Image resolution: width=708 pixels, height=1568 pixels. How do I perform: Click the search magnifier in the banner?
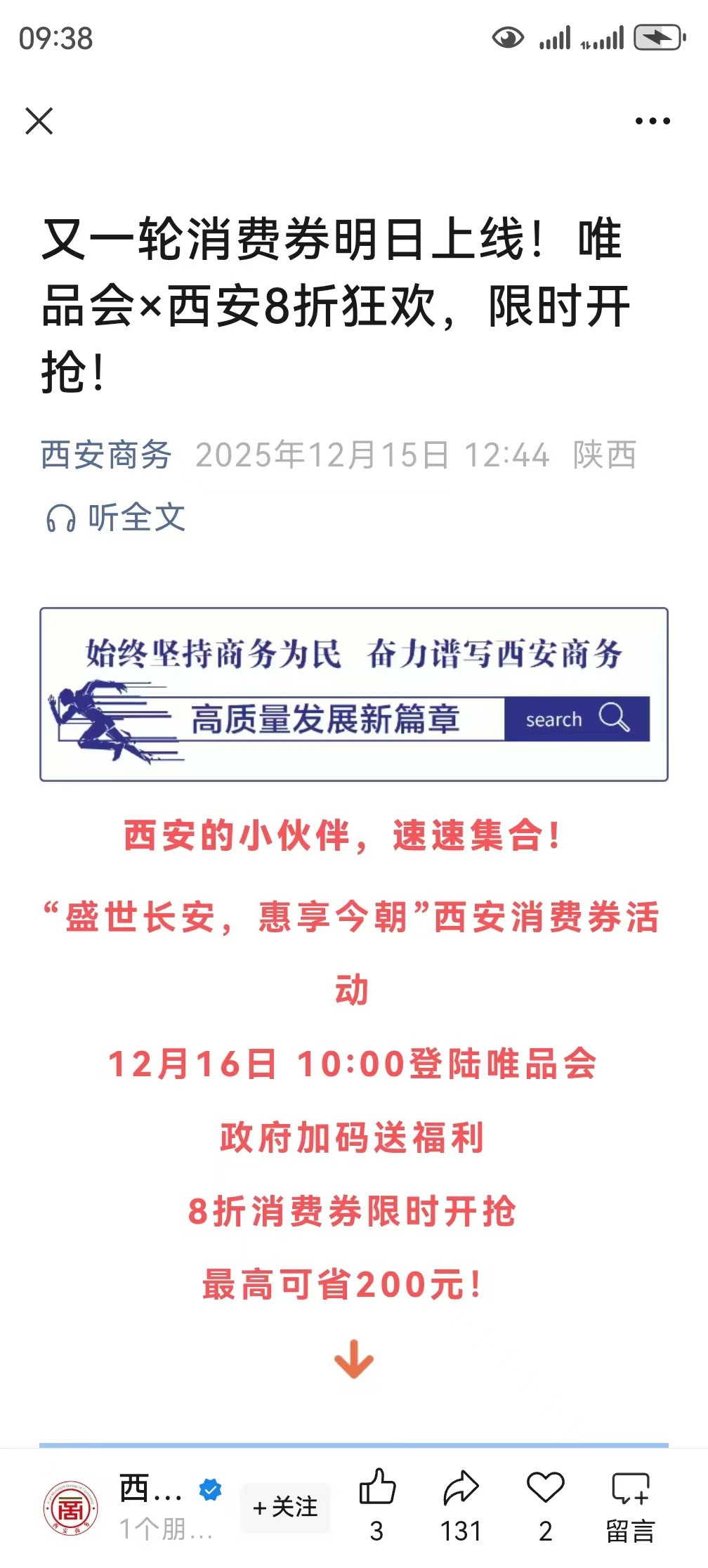[x=613, y=718]
